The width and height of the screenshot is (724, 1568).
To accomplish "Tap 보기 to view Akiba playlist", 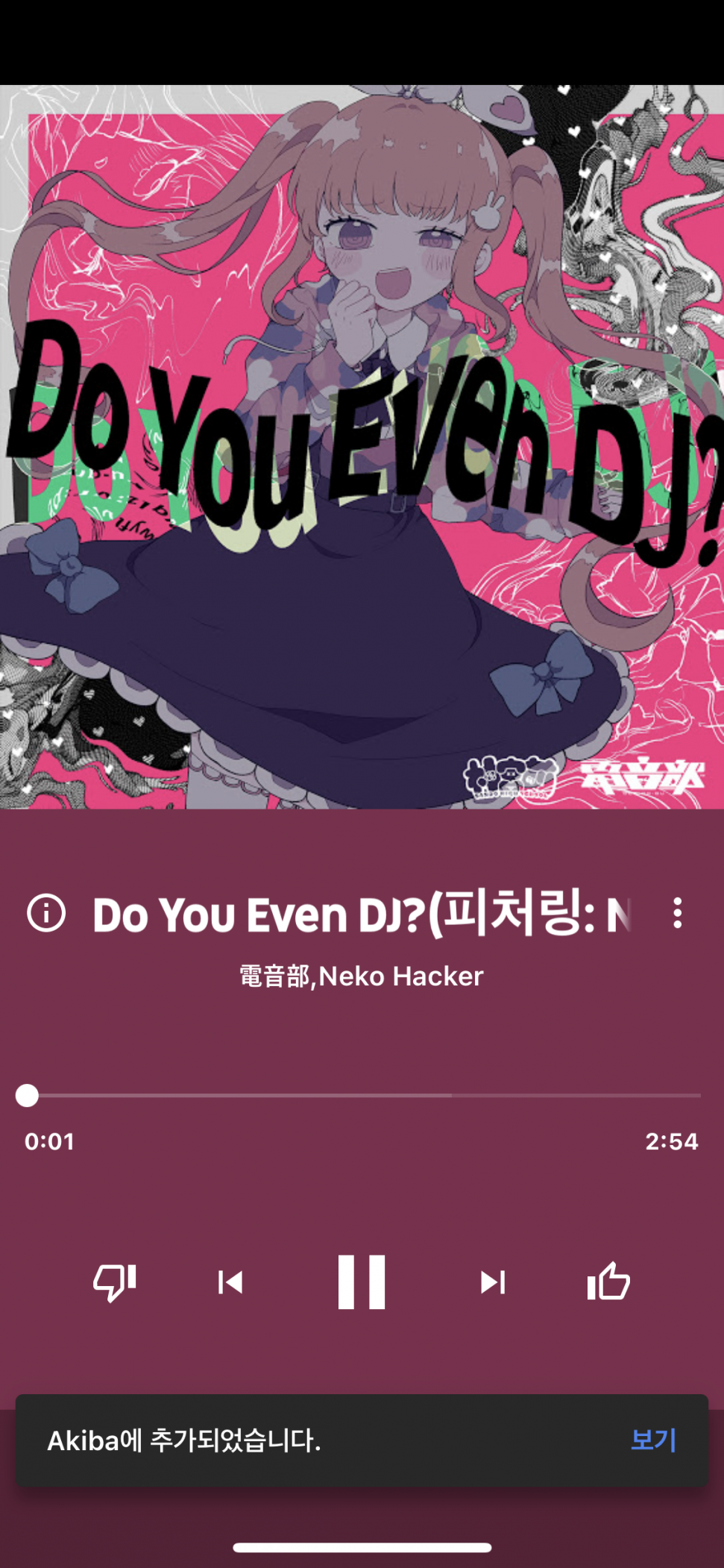I will [653, 1440].
